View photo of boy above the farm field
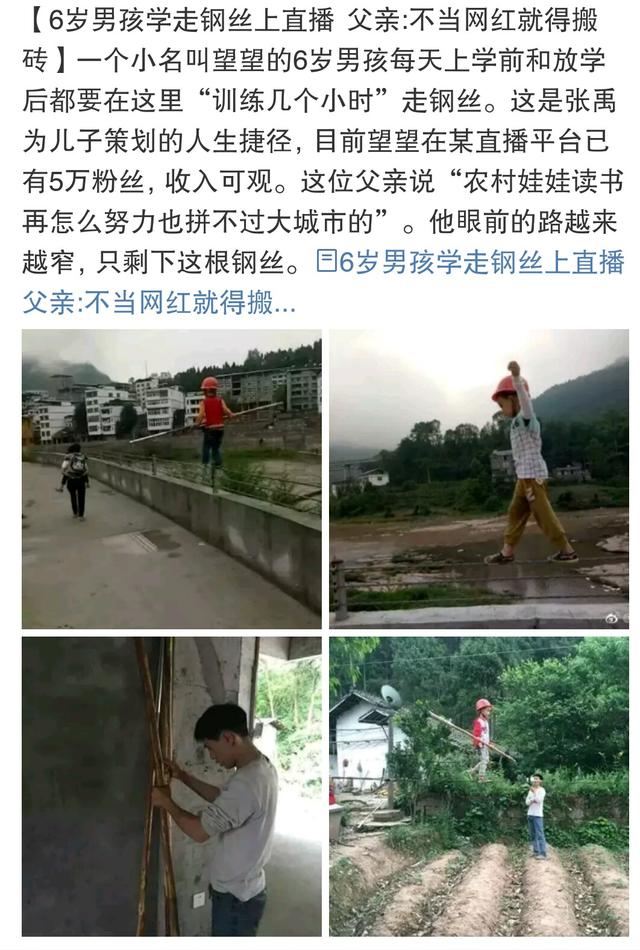 (x=479, y=786)
